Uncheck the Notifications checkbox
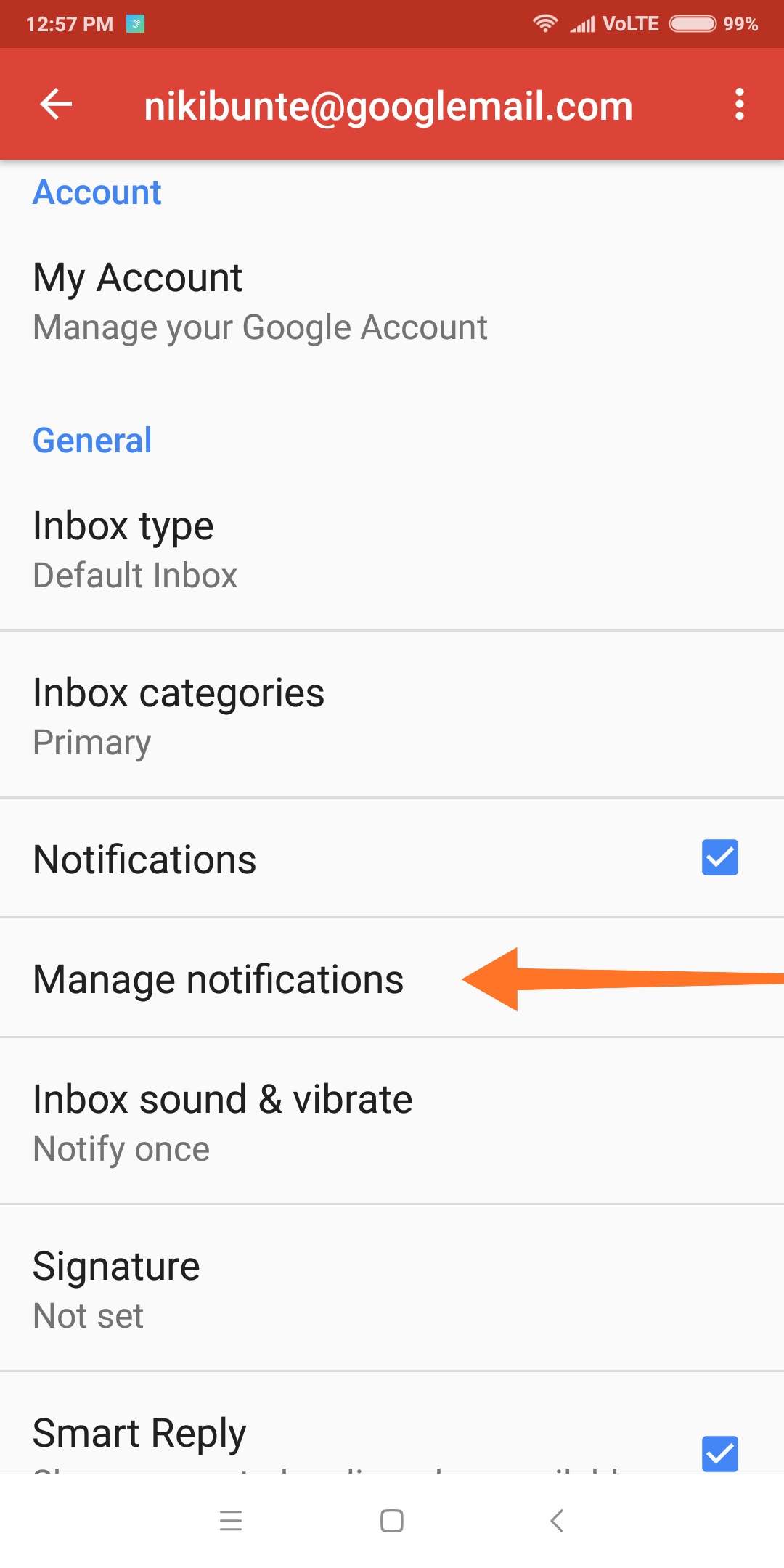Image resolution: width=784 pixels, height=1568 pixels. click(x=719, y=857)
